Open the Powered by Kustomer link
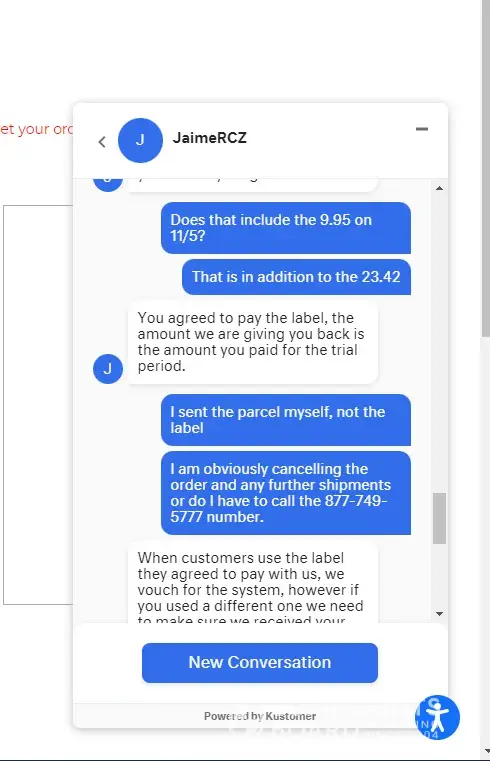Image resolution: width=490 pixels, height=761 pixels. point(260,716)
